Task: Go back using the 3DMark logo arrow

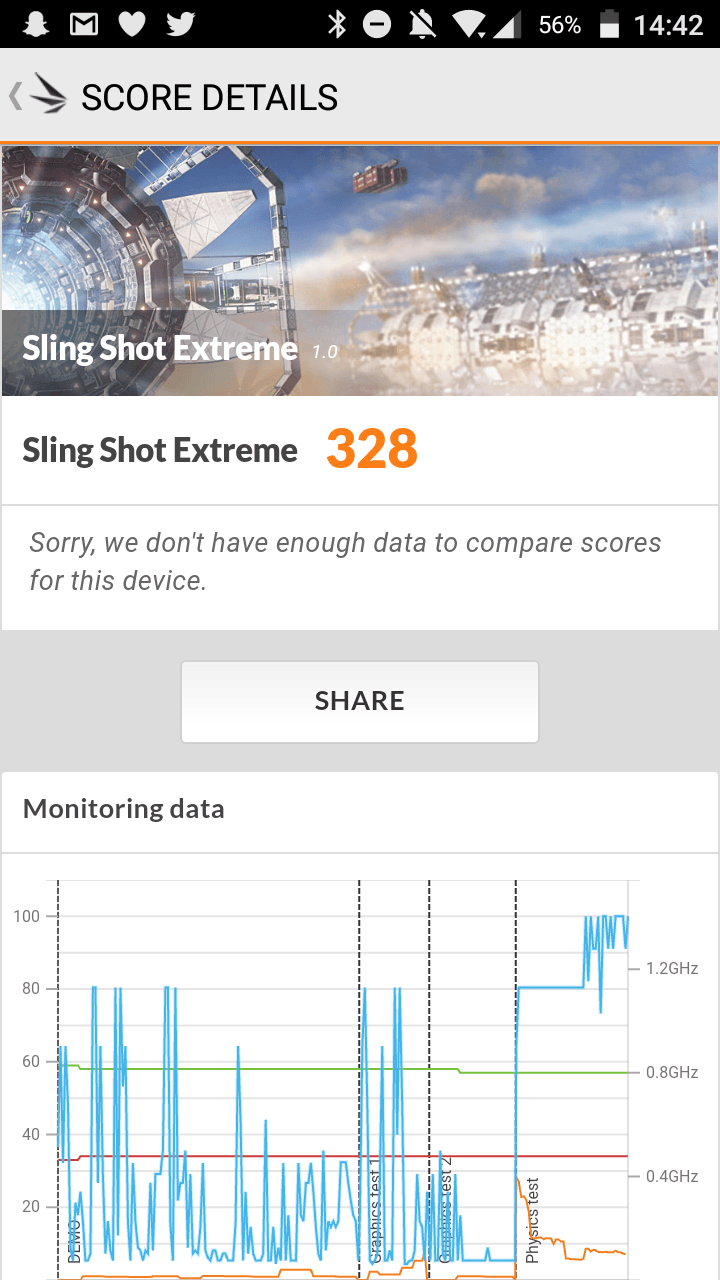Action: 38,96
